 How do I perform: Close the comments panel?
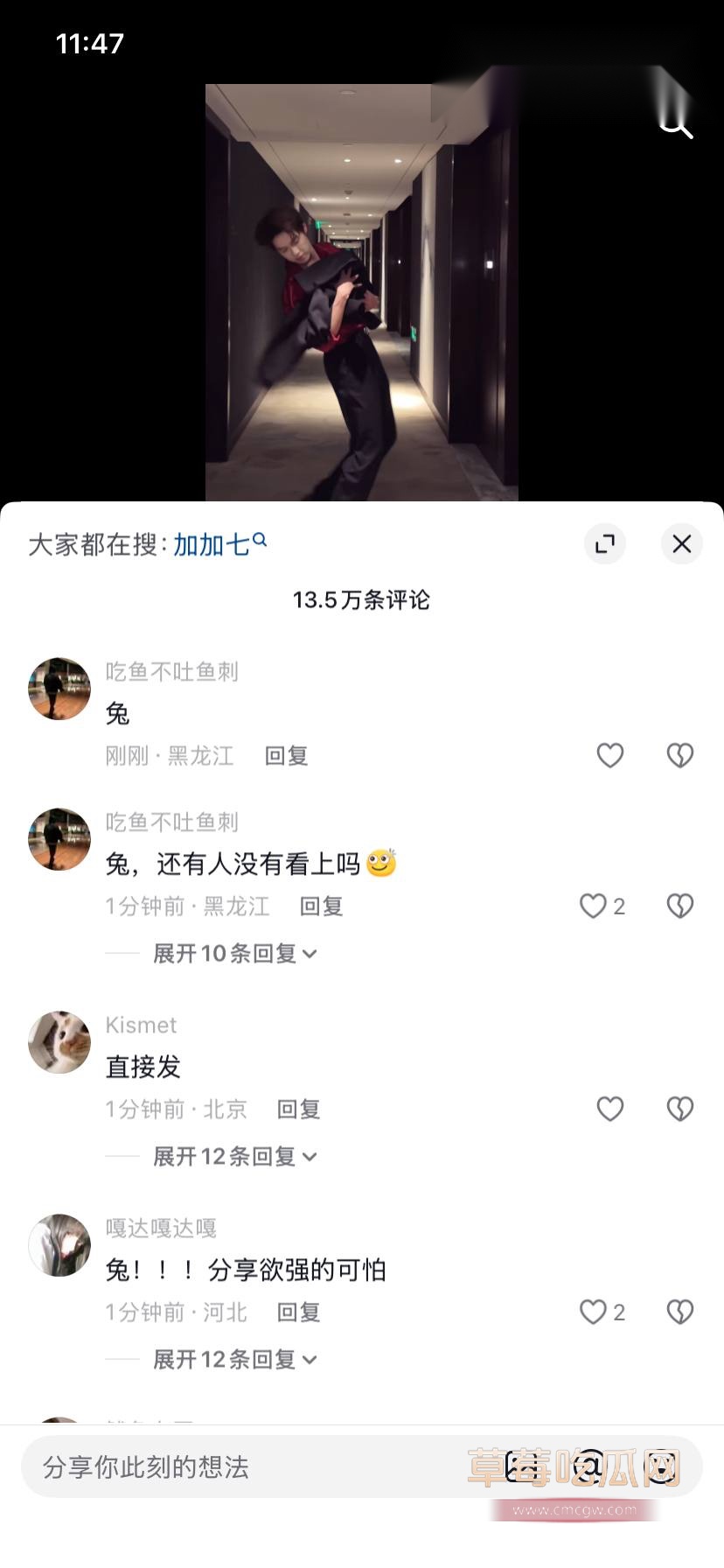[x=682, y=544]
